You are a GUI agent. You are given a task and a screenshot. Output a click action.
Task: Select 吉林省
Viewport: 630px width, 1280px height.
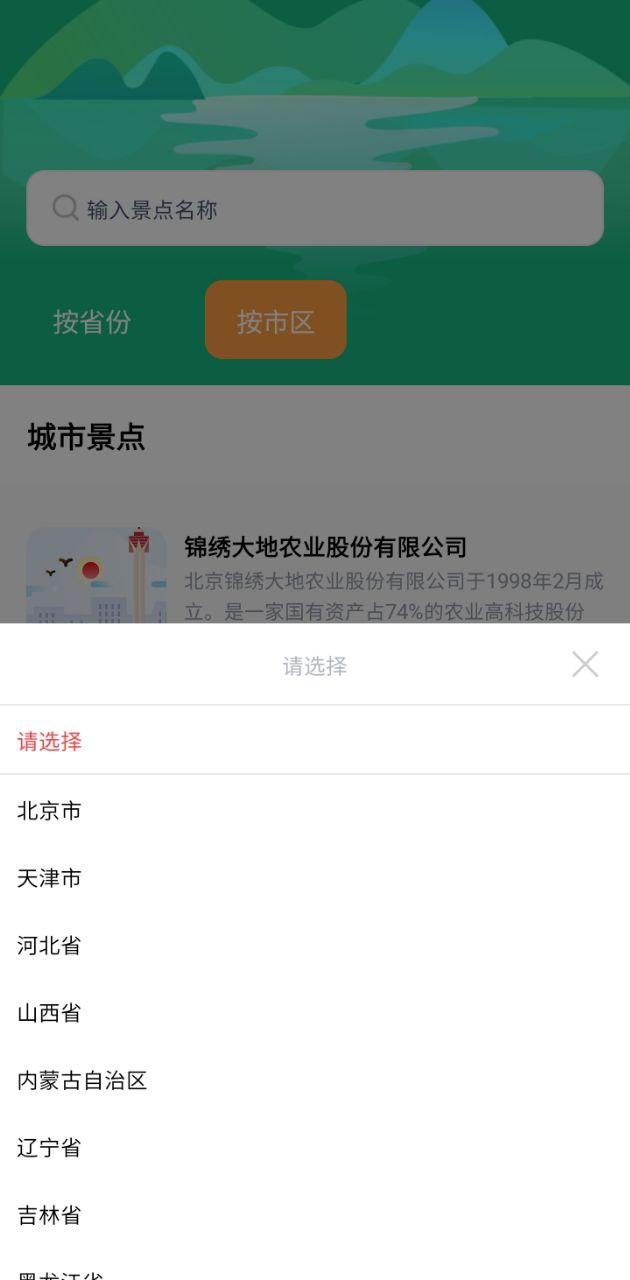pos(49,1215)
